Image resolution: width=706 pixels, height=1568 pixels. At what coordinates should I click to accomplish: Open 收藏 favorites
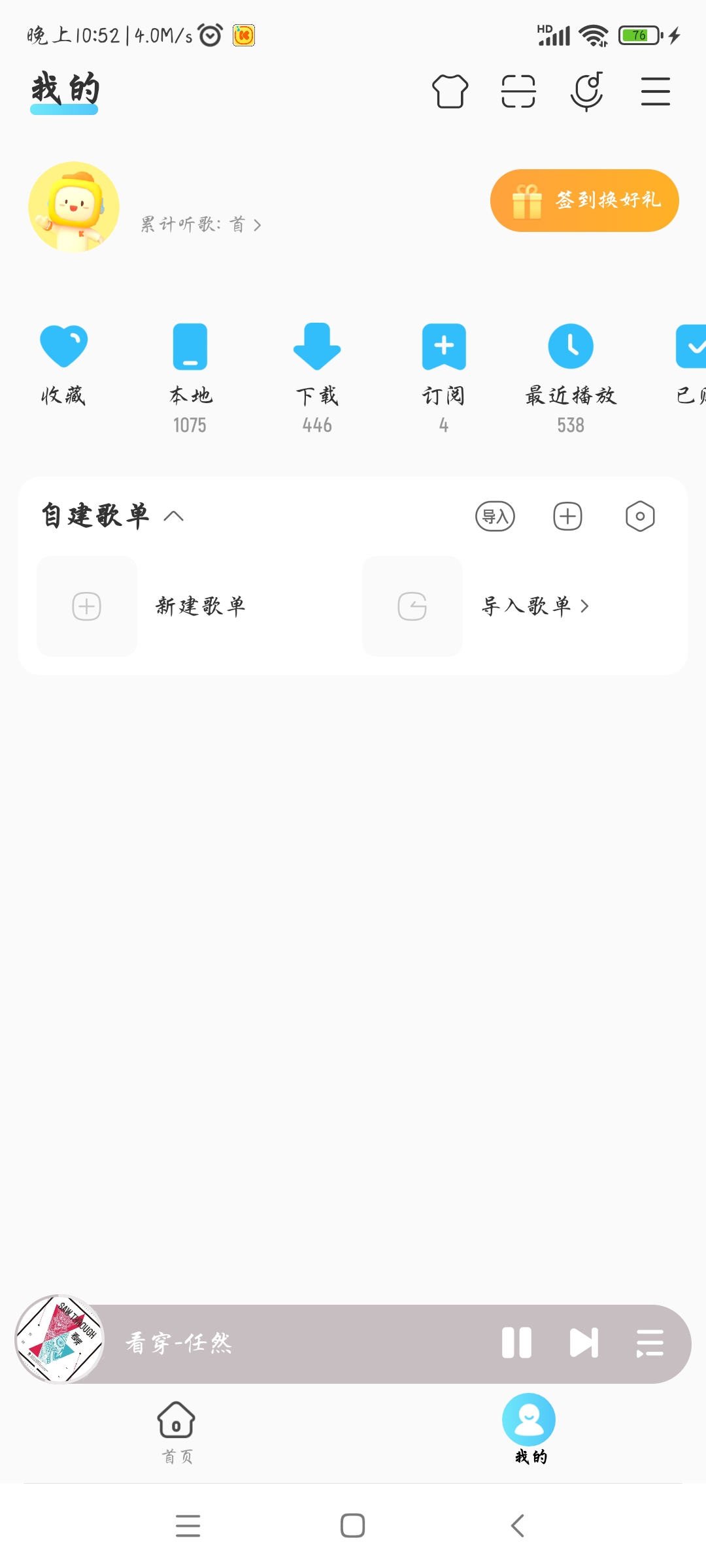coord(63,365)
